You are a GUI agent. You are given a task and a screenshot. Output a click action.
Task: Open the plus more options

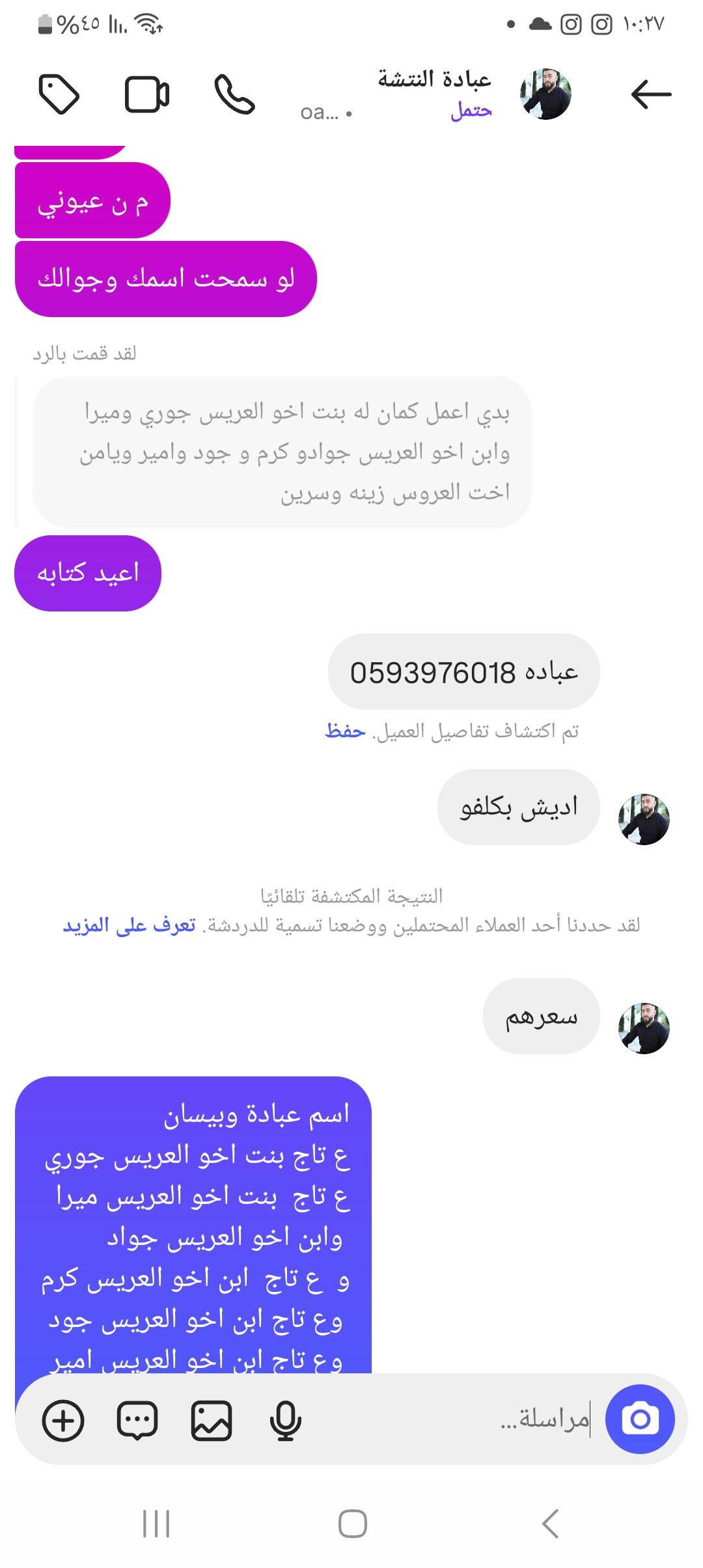tap(63, 1420)
